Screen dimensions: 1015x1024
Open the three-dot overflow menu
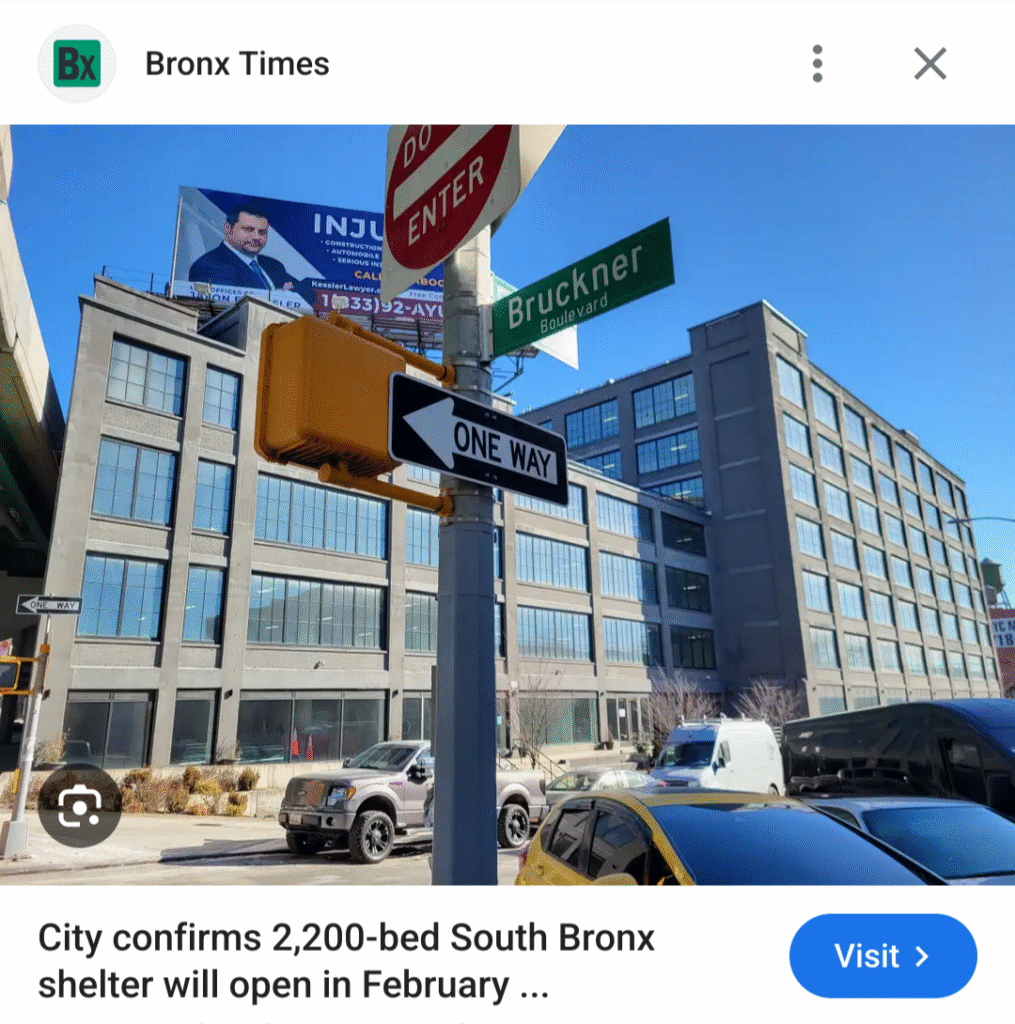click(x=817, y=64)
